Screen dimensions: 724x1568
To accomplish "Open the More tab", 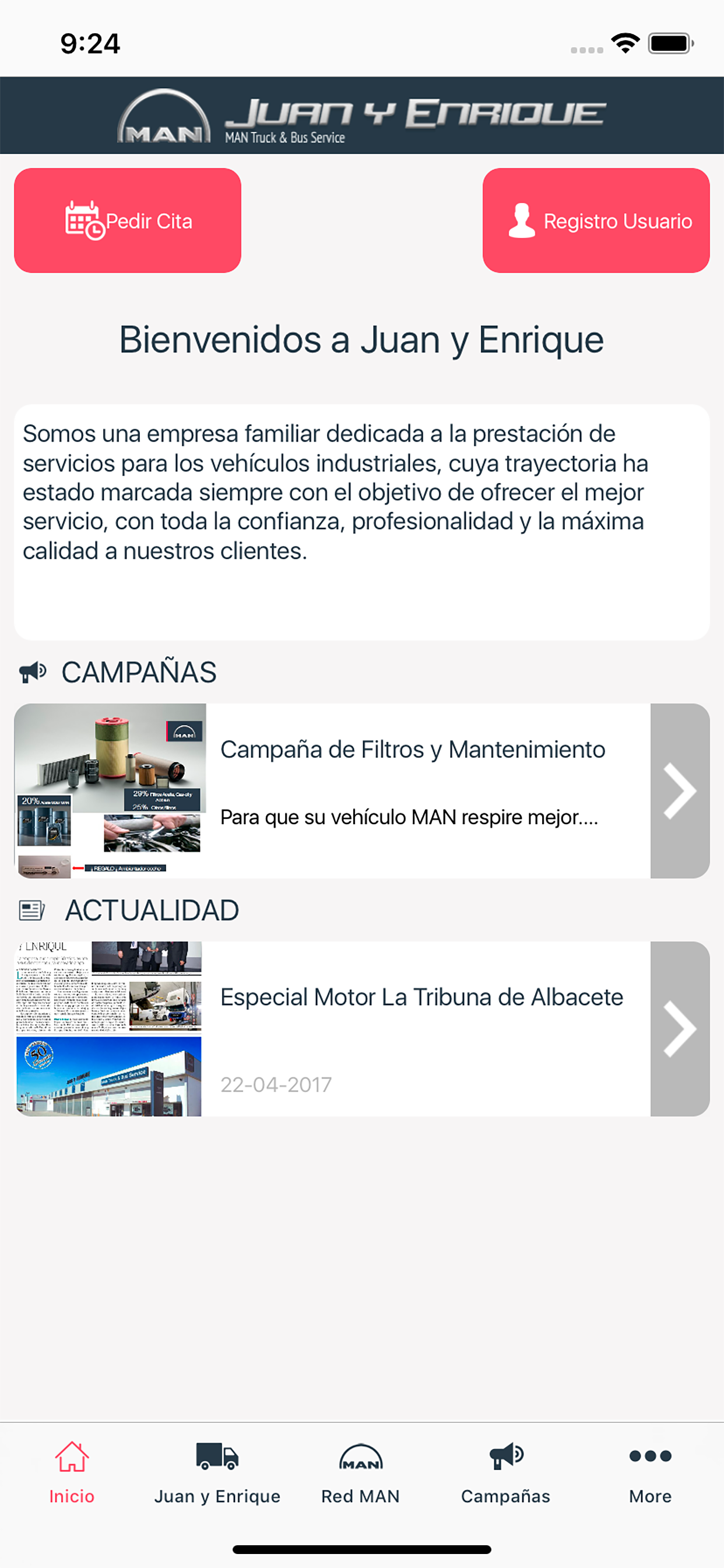I will [651, 1472].
